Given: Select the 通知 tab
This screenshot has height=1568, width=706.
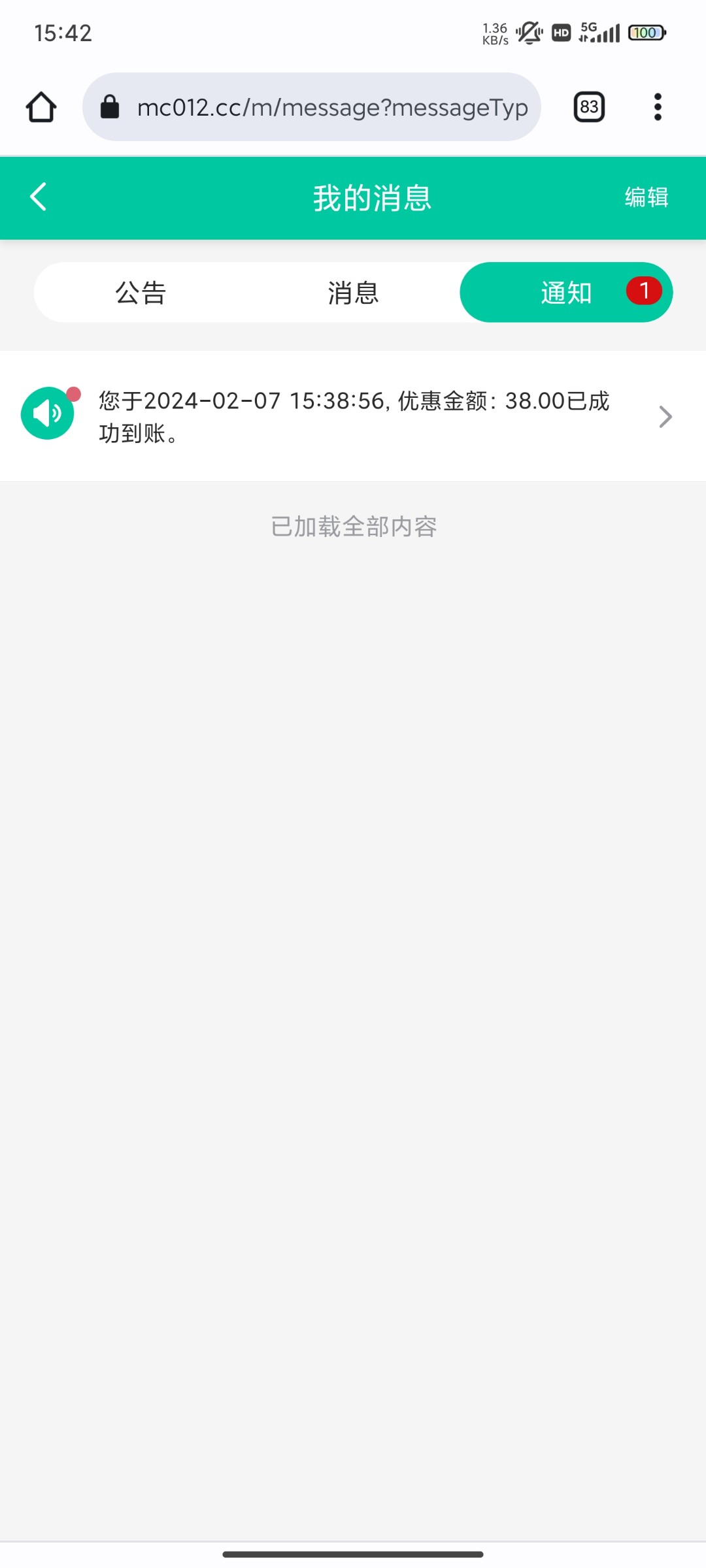Looking at the screenshot, I should point(566,293).
